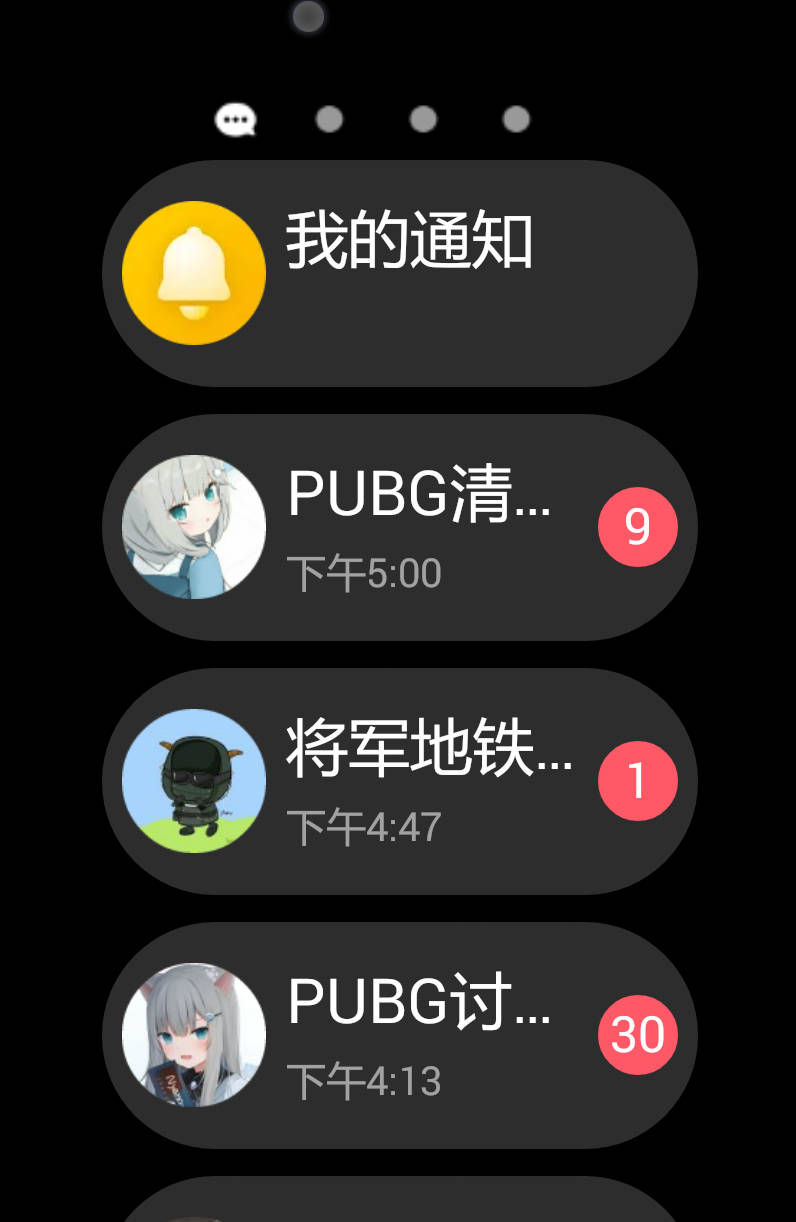Open the PUBG清... chat from 下午5:00
The width and height of the screenshot is (796, 1222).
400,527
